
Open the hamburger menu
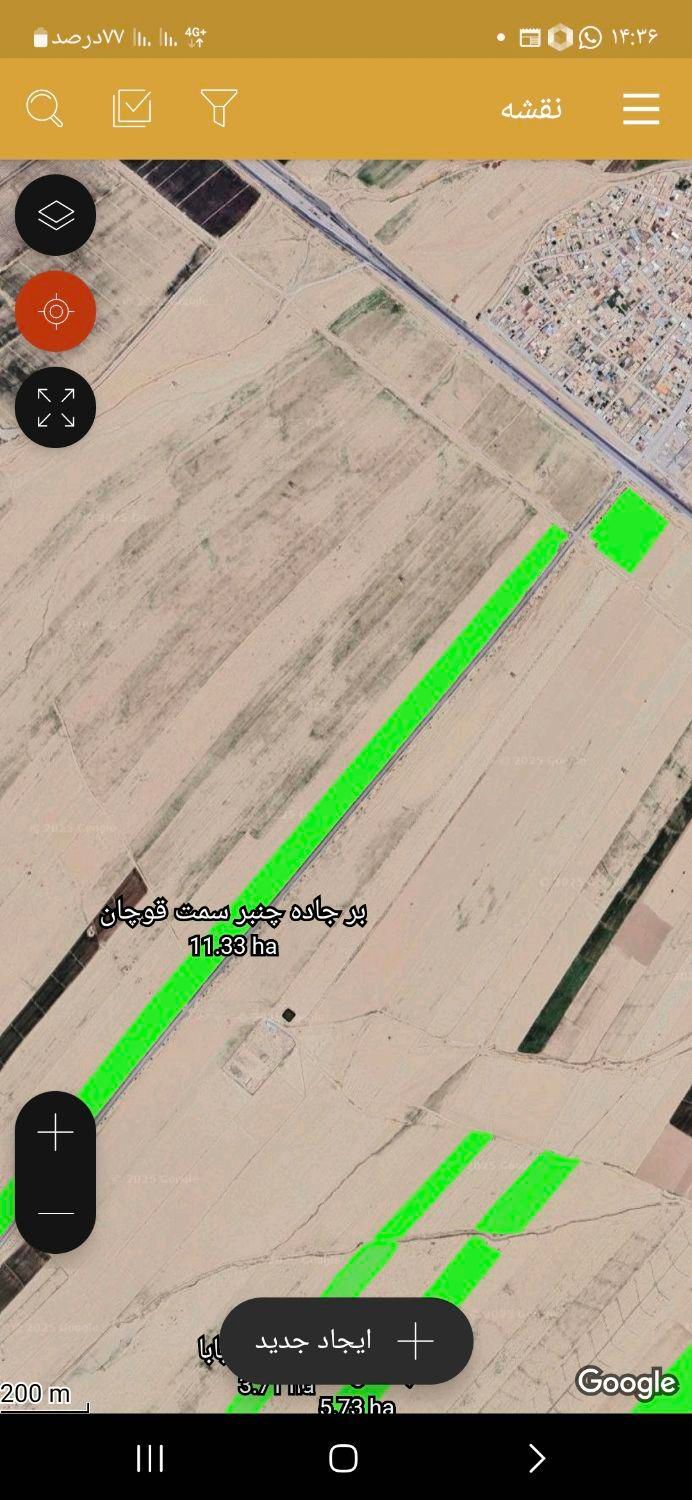[x=640, y=108]
